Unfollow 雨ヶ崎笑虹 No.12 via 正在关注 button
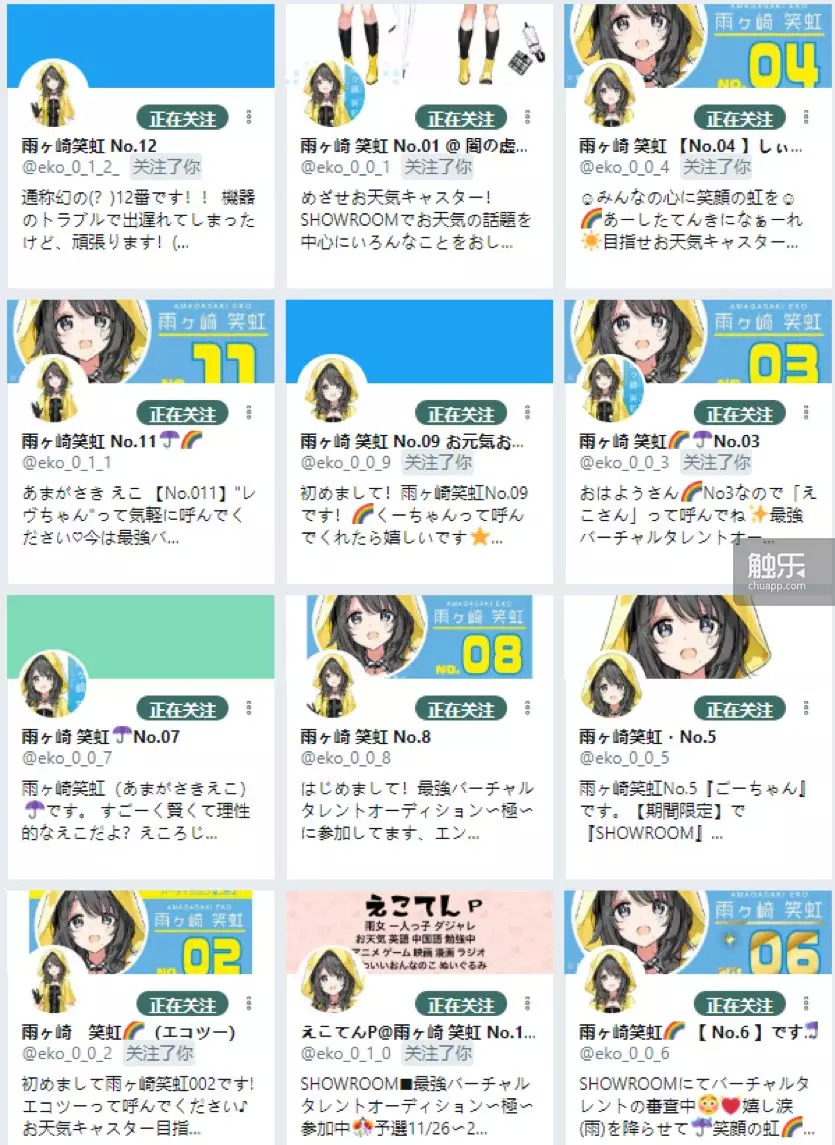Screen dimensions: 835x1145 tap(183, 119)
